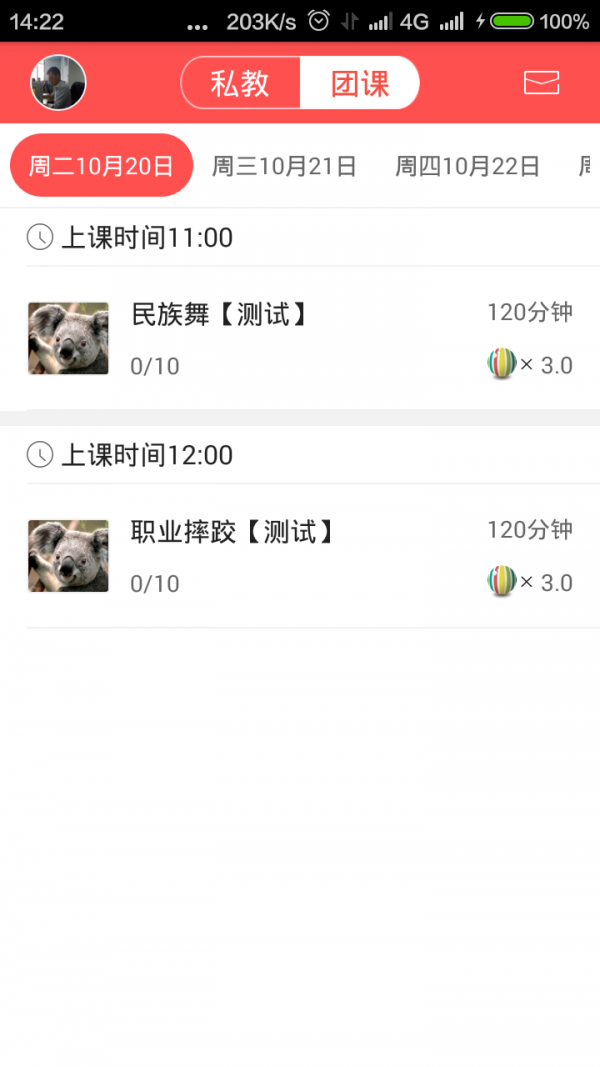Select date 周二10月20日
The image size is (600, 1067).
[x=101, y=166]
